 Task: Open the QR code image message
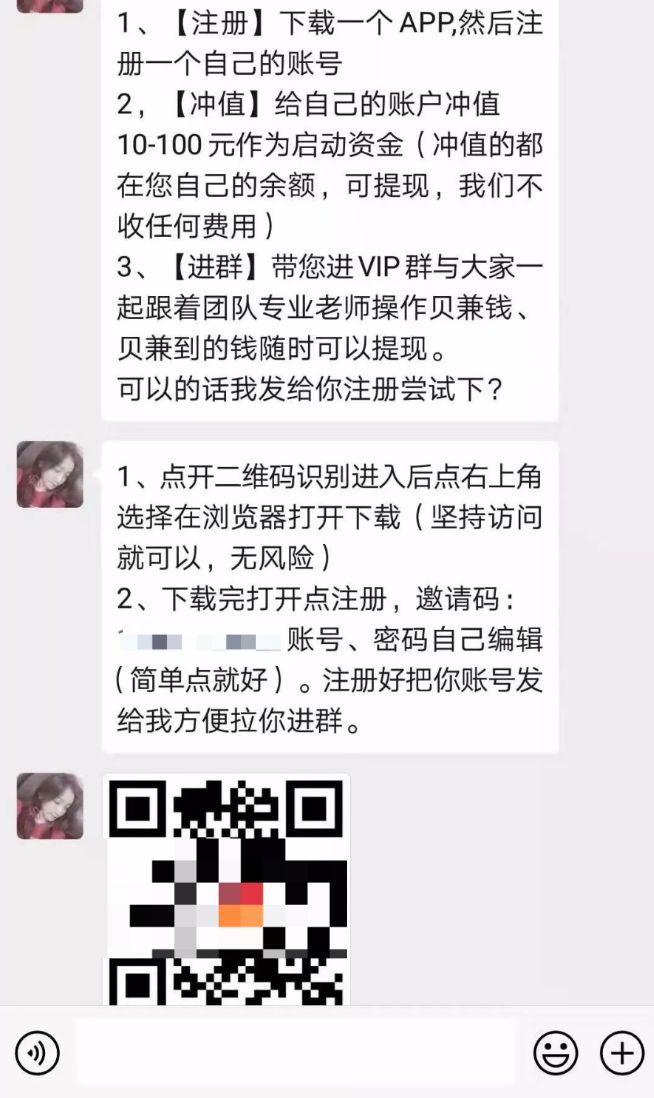(227, 888)
